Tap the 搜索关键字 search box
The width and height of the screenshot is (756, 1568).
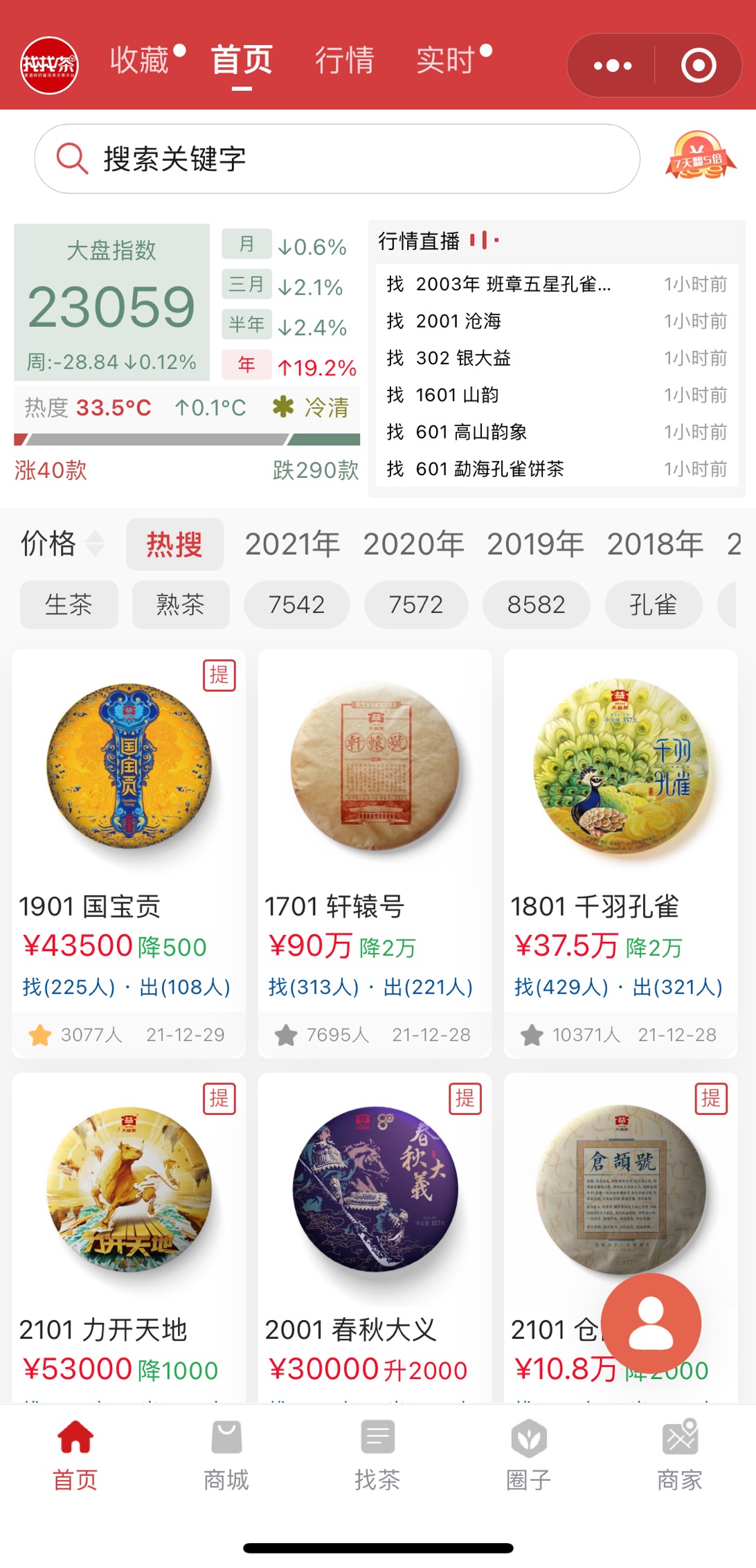(337, 159)
